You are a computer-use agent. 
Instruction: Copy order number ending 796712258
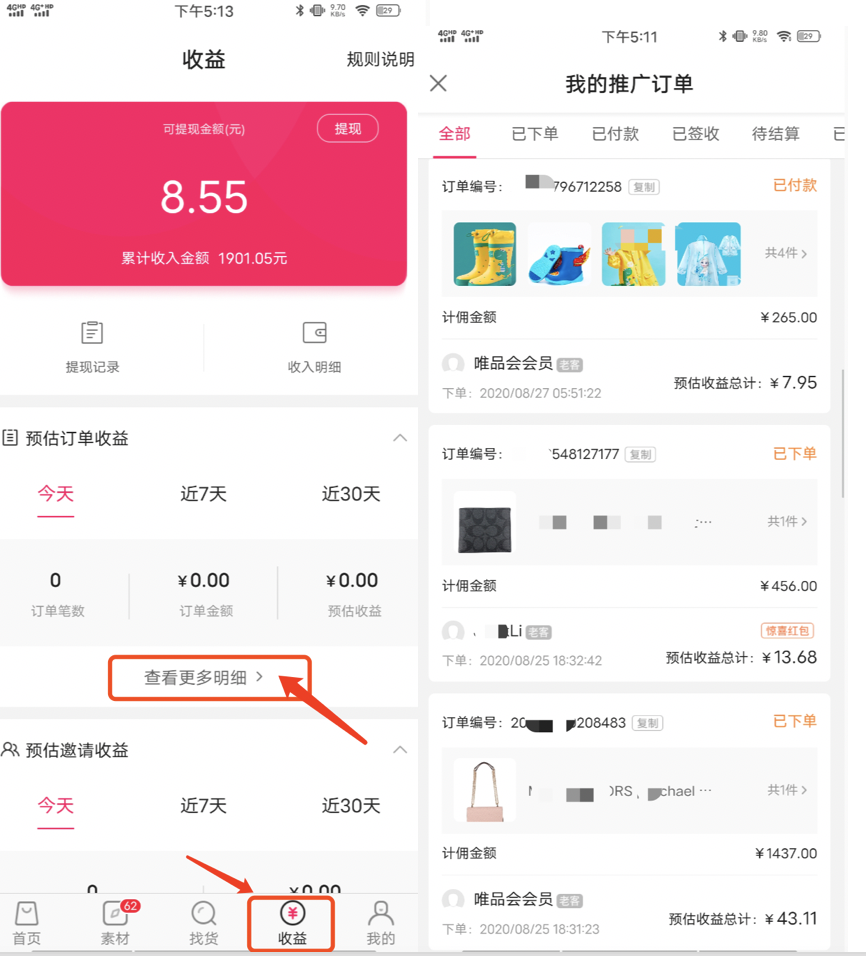pyautogui.click(x=643, y=187)
